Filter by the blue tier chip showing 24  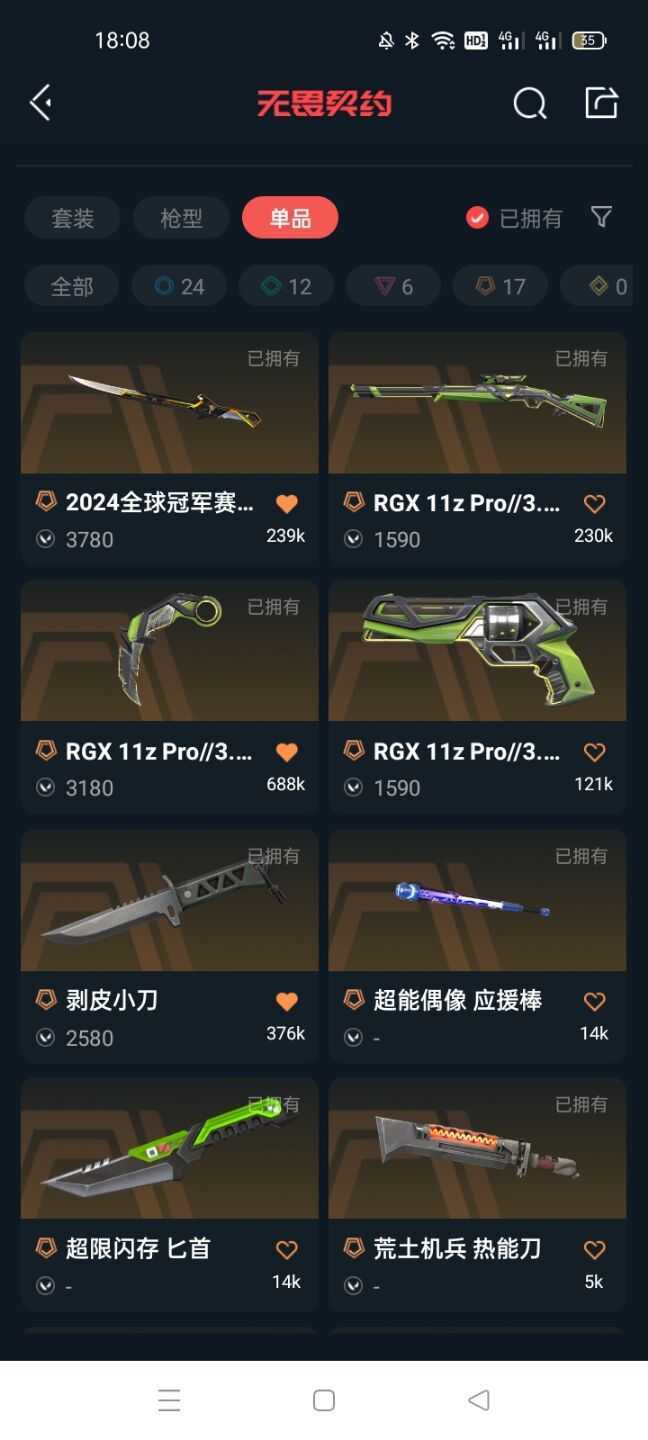pyautogui.click(x=179, y=287)
